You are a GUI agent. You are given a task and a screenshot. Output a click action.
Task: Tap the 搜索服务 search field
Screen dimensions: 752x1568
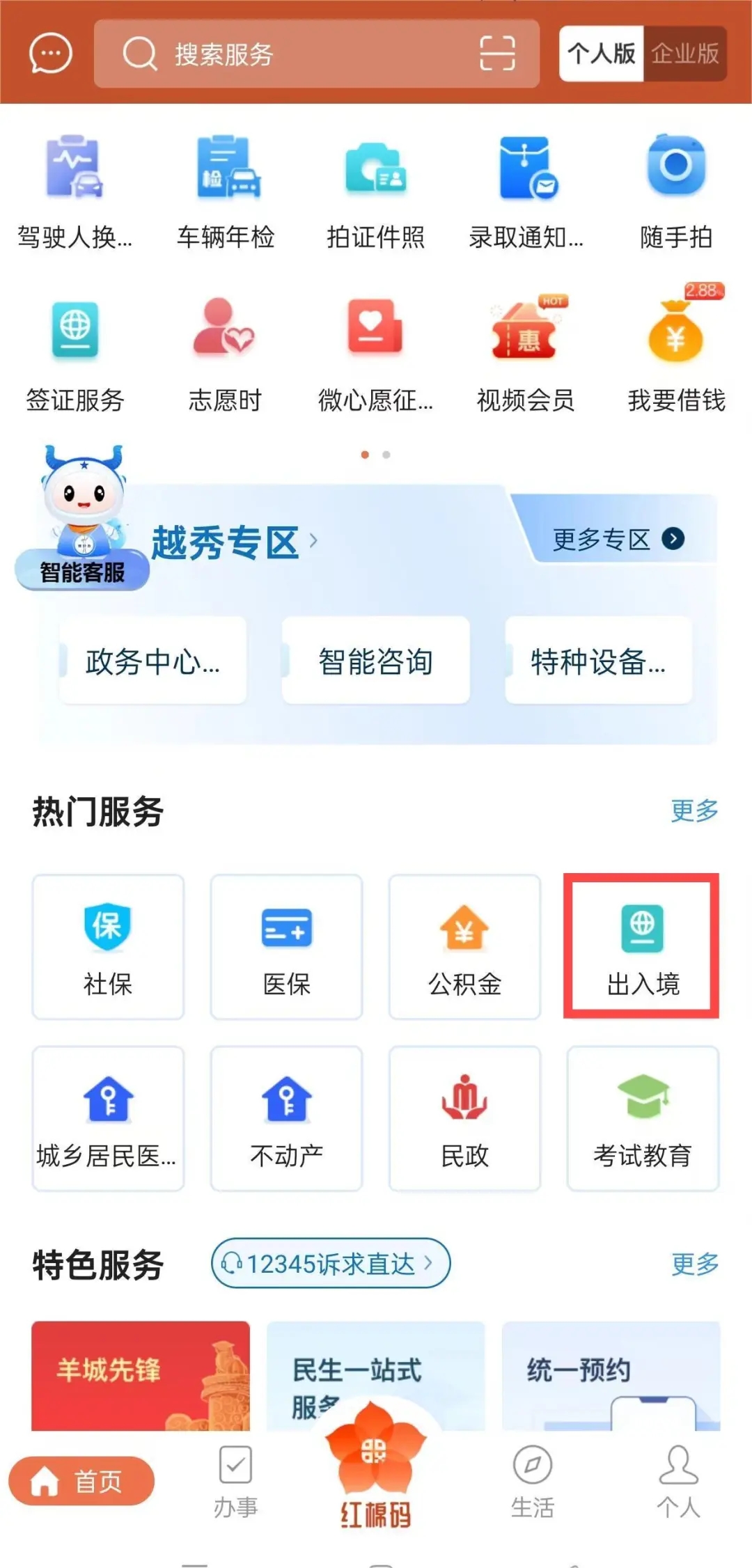click(x=292, y=54)
